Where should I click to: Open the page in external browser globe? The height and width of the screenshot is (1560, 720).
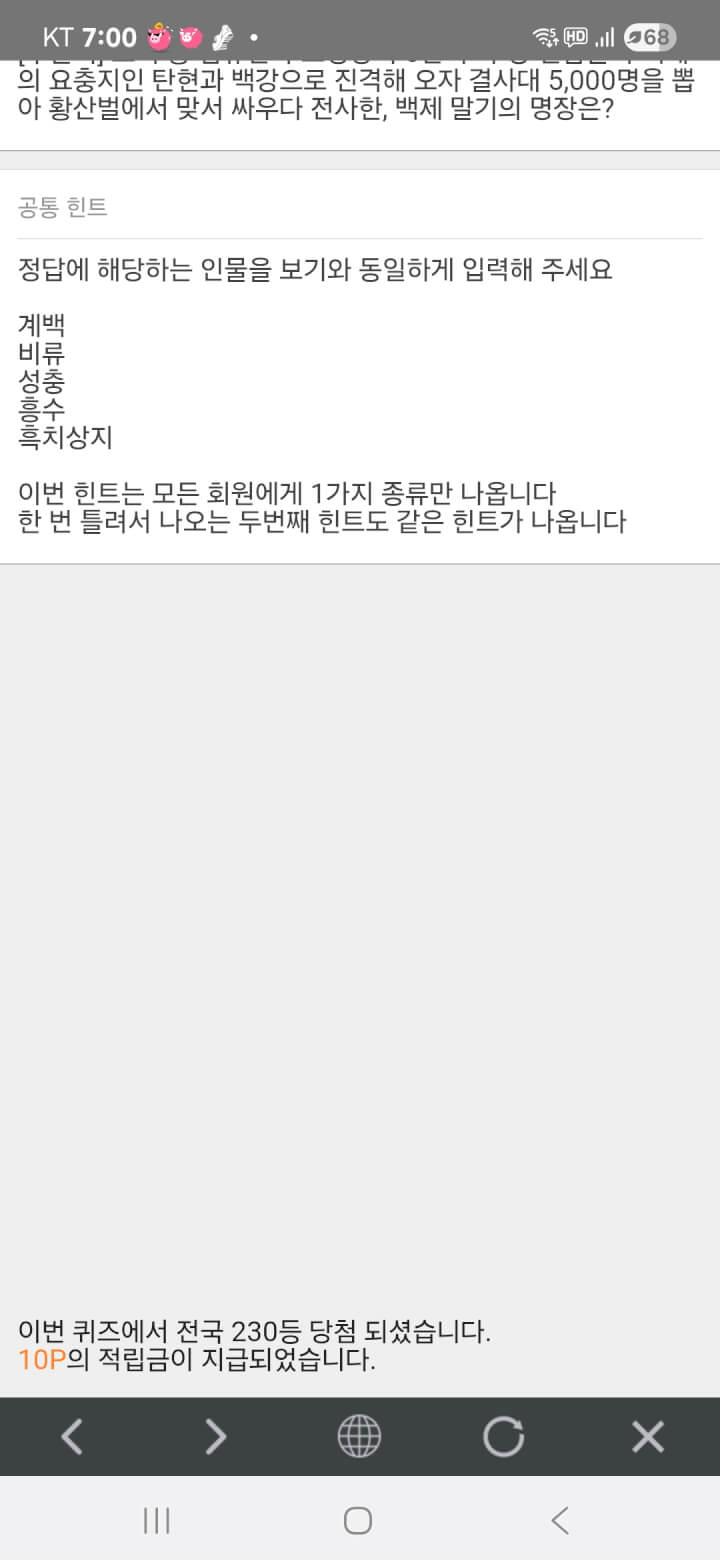coord(359,1437)
